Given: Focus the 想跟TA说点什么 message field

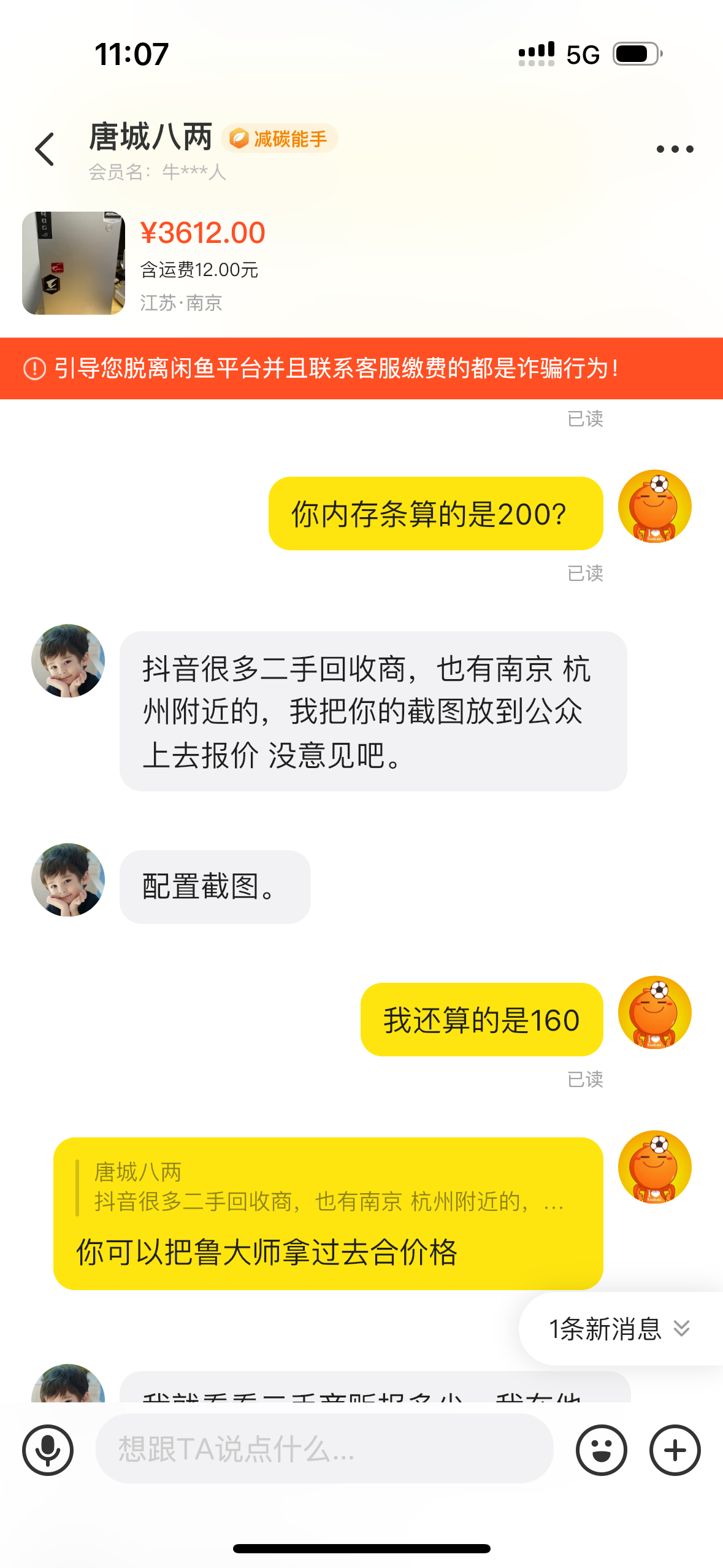Looking at the screenshot, I should [324, 1448].
